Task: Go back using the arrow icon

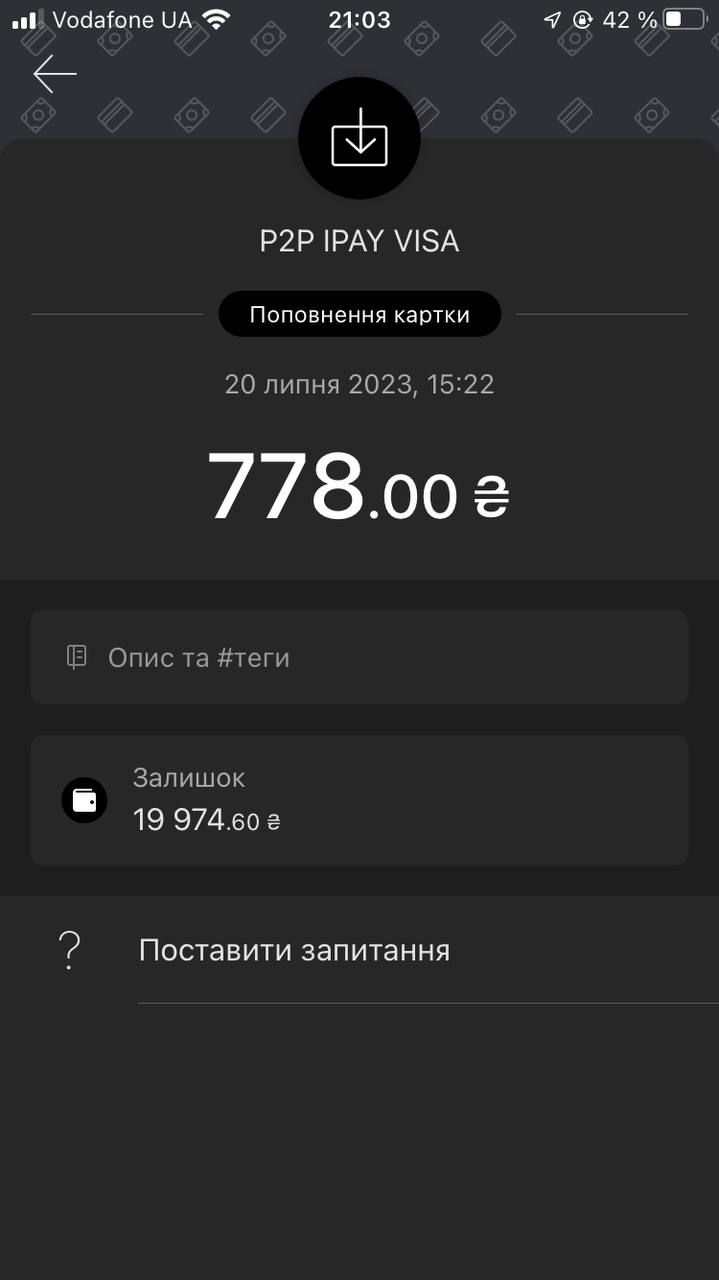Action: (x=55, y=75)
